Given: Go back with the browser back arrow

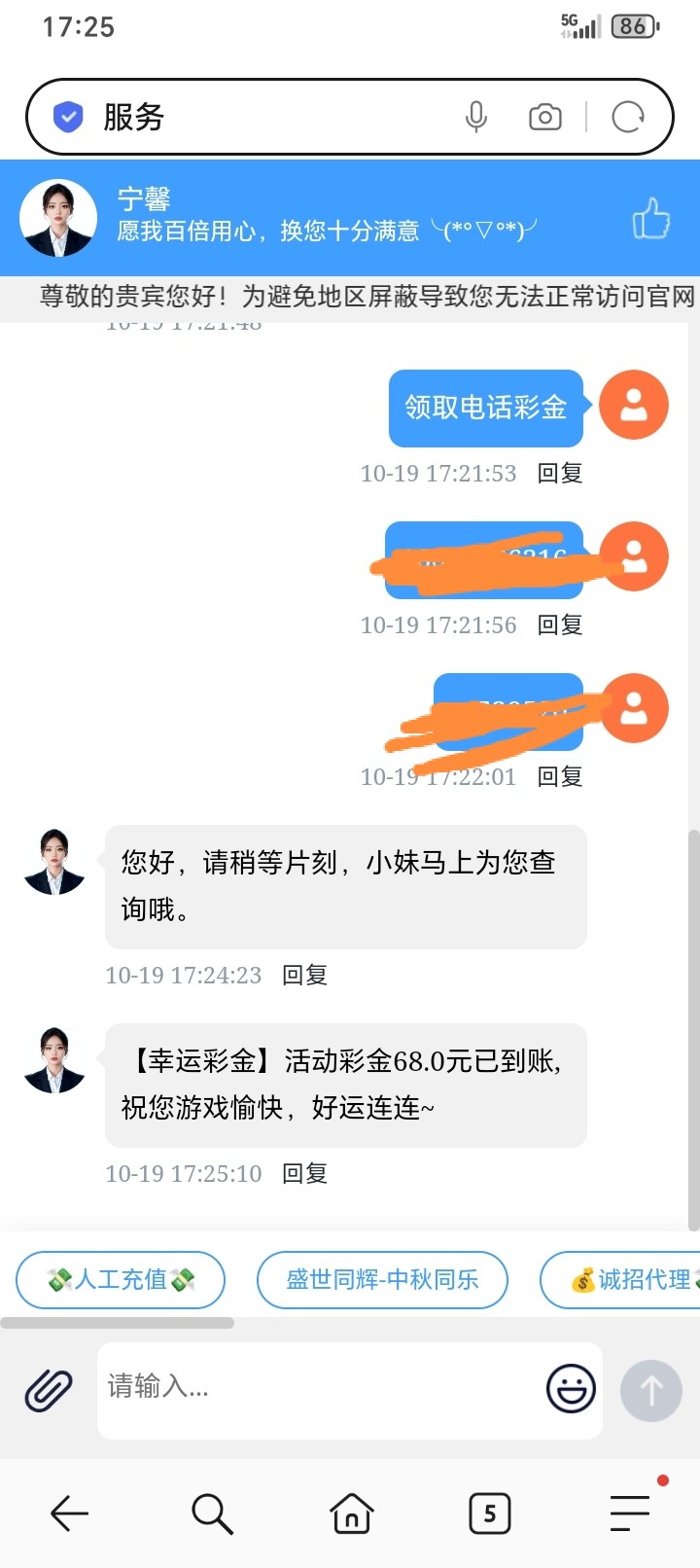Looking at the screenshot, I should (69, 1514).
